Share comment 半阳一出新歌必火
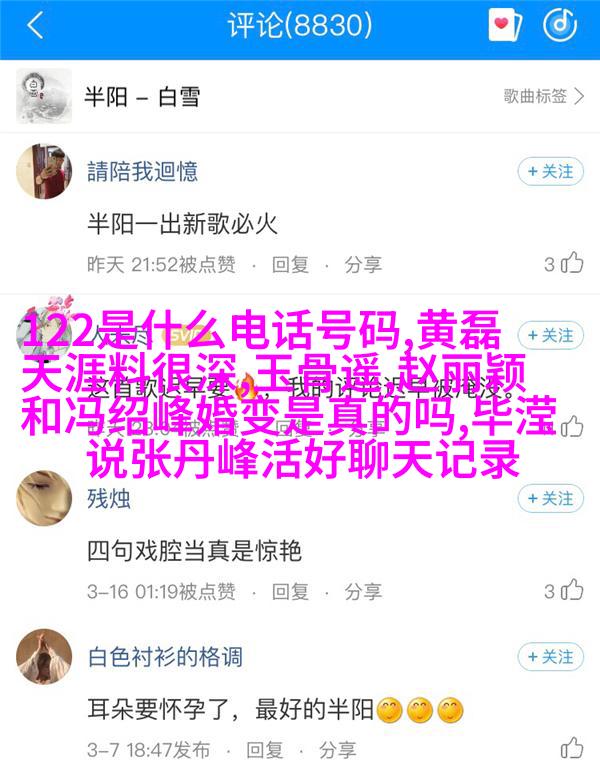The width and height of the screenshot is (600, 779). click(x=363, y=264)
